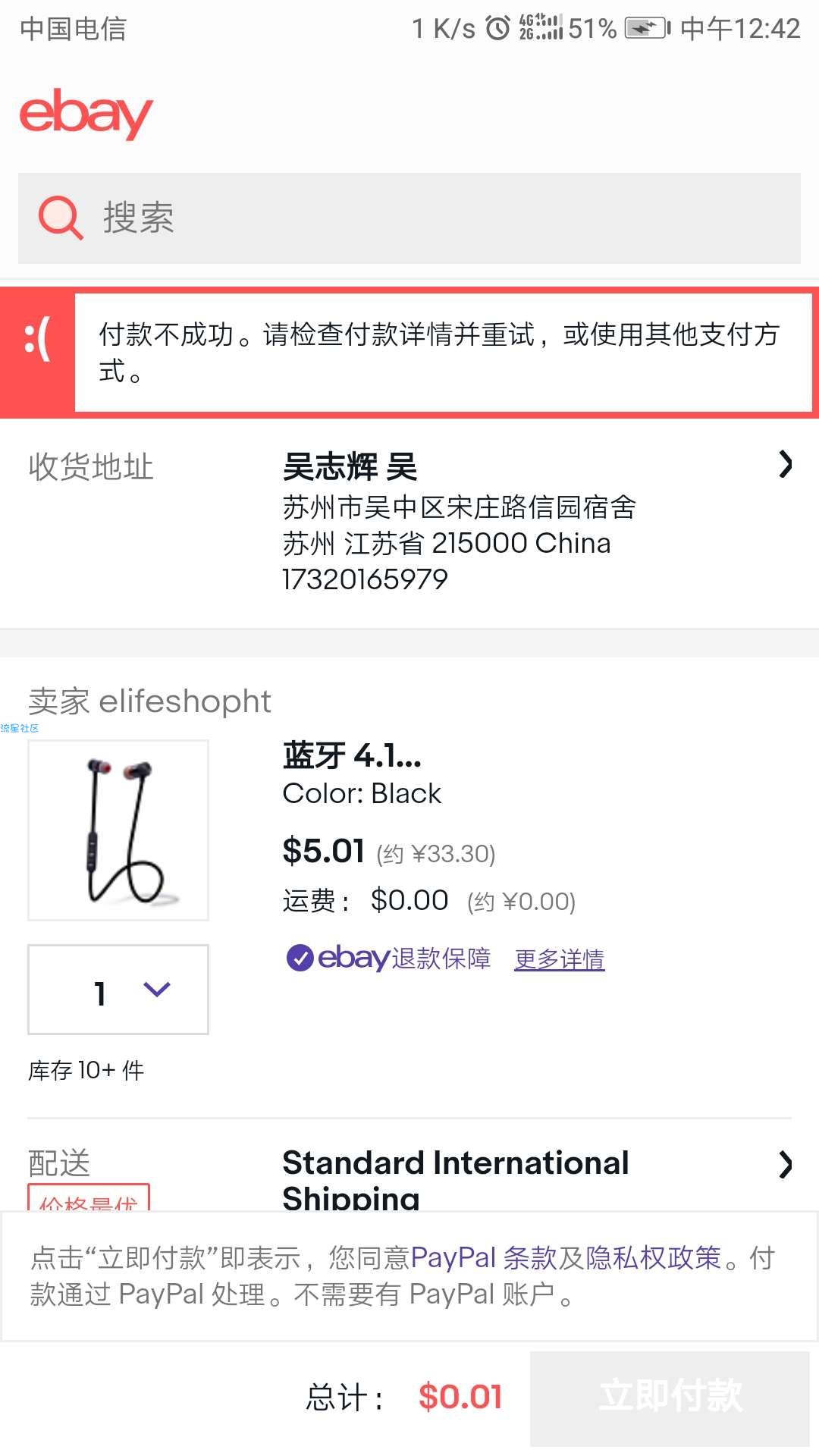Screen dimensions: 819x1456
Task: Change Standard International Shipping option
Action: (x=409, y=1175)
